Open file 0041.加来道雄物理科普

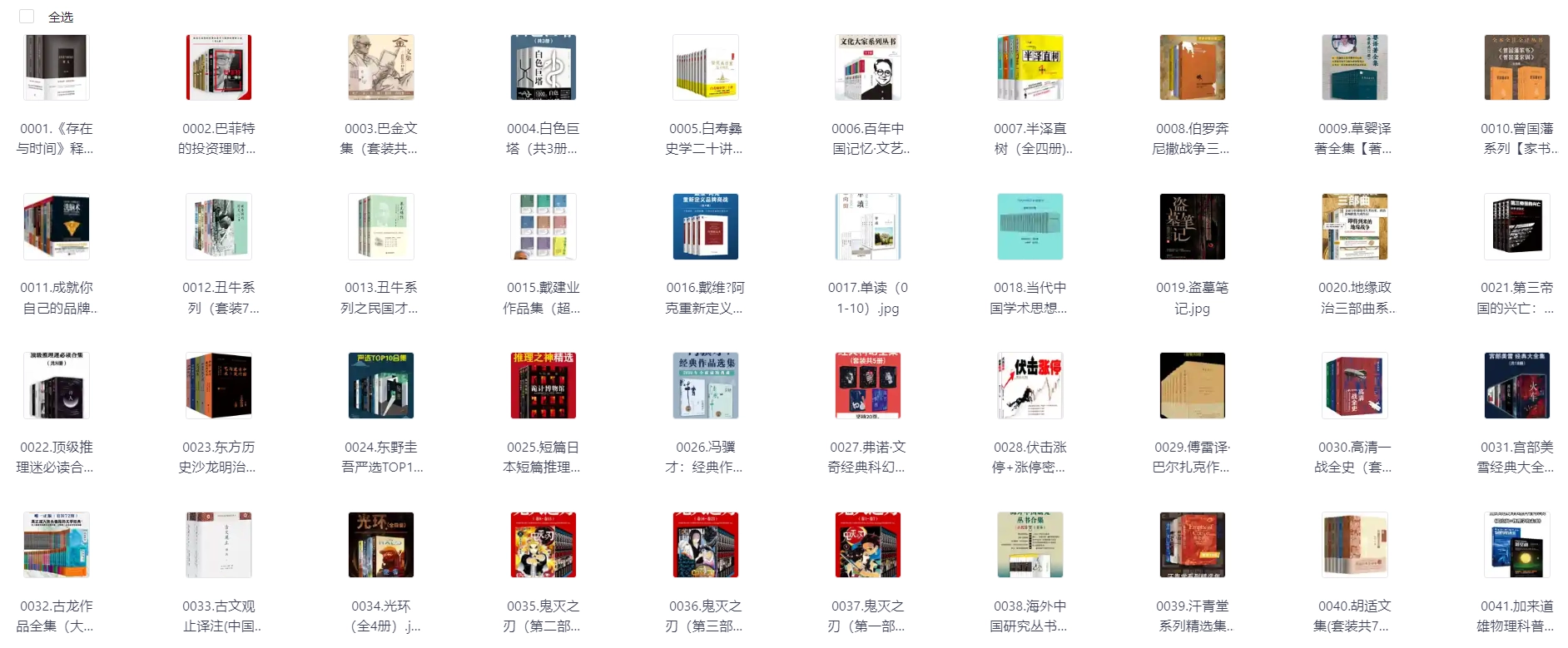click(1517, 545)
